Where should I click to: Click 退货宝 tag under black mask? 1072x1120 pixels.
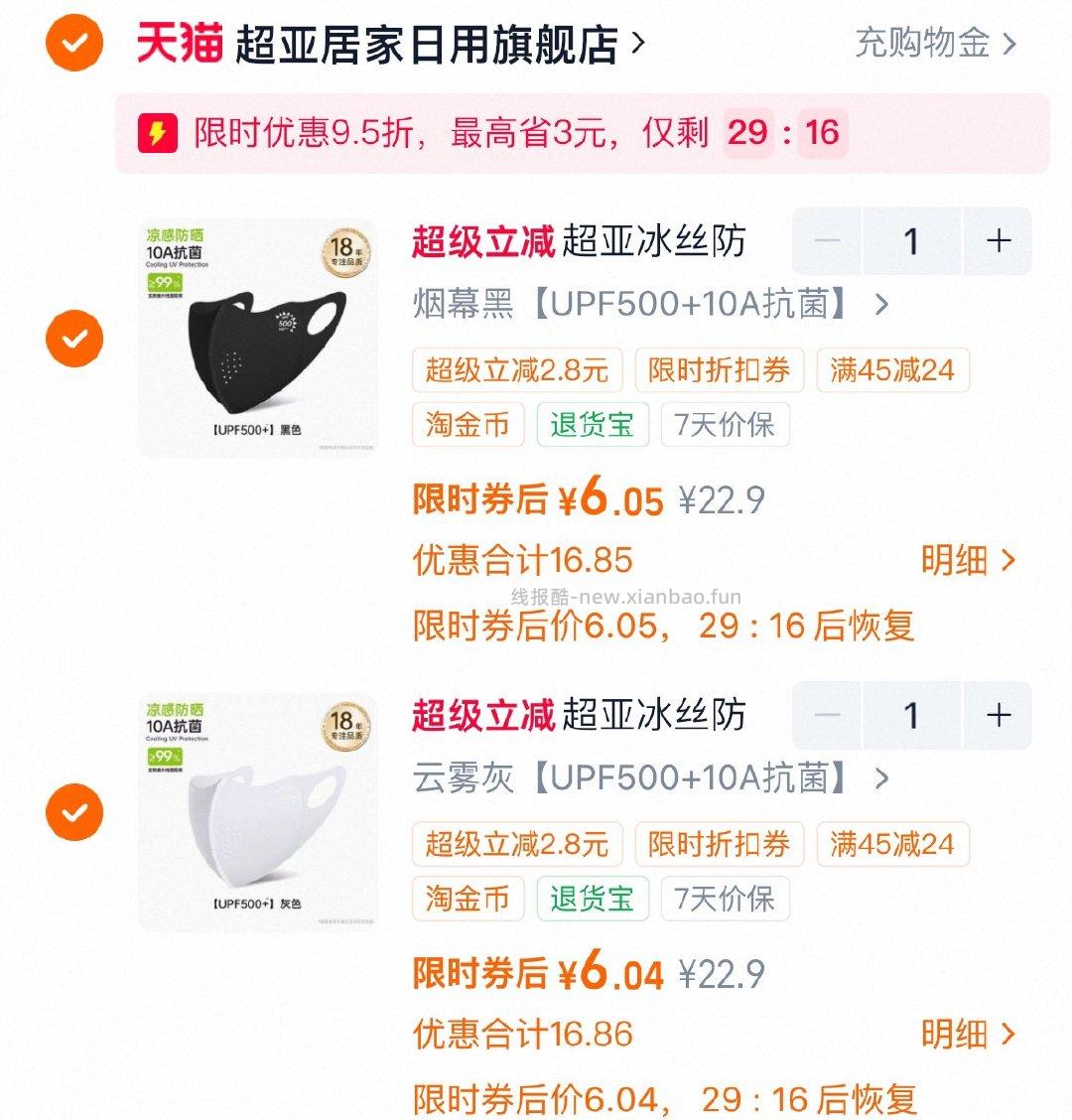coord(593,425)
